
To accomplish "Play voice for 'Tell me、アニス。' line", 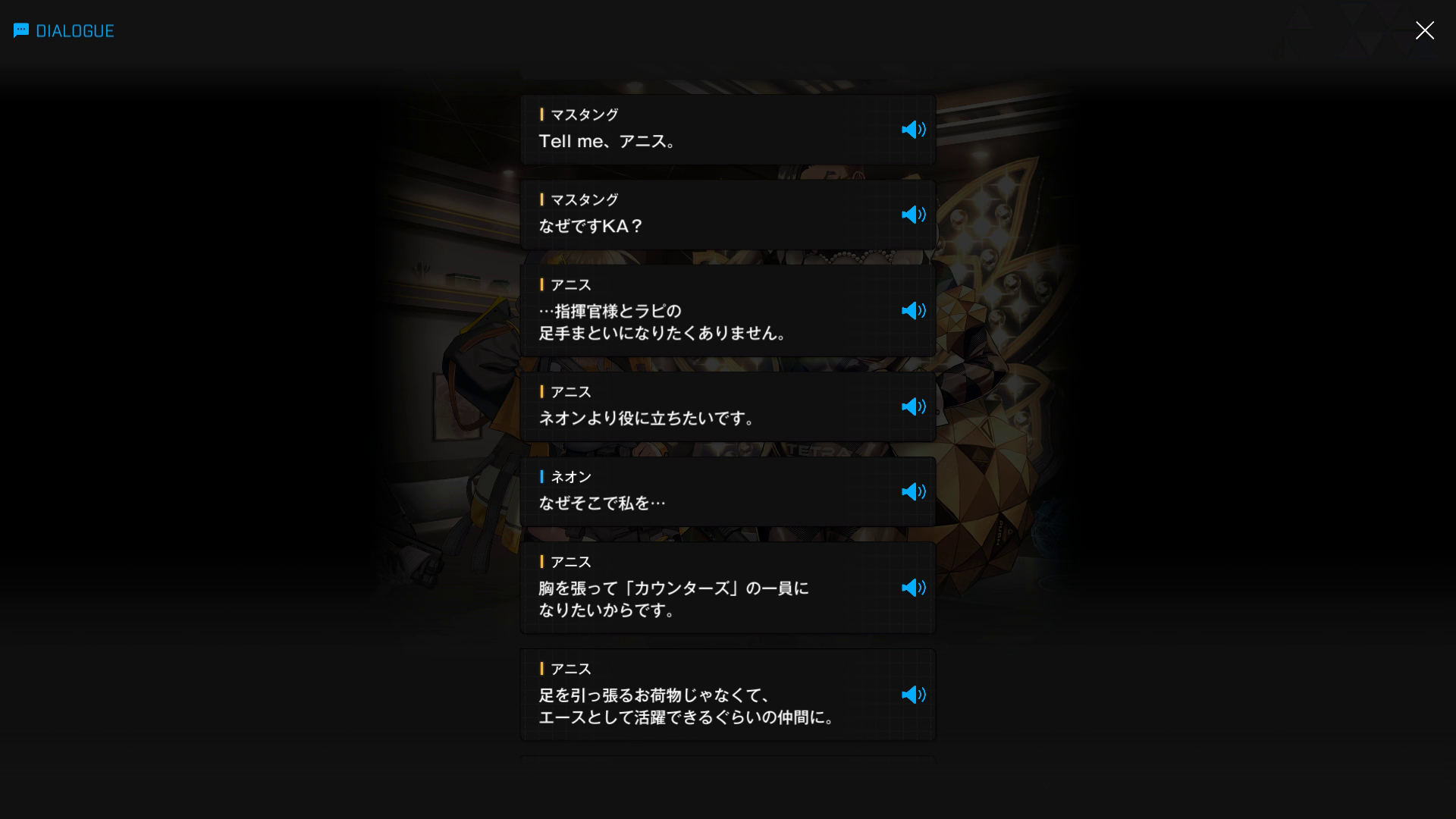I will [x=913, y=130].
